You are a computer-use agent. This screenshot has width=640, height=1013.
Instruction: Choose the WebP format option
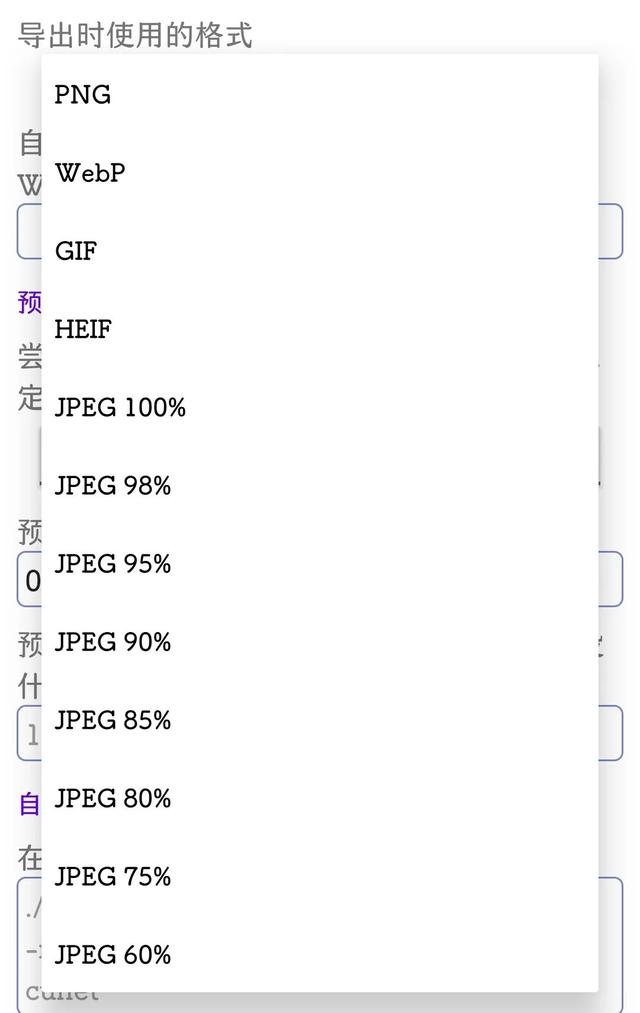[x=90, y=173]
